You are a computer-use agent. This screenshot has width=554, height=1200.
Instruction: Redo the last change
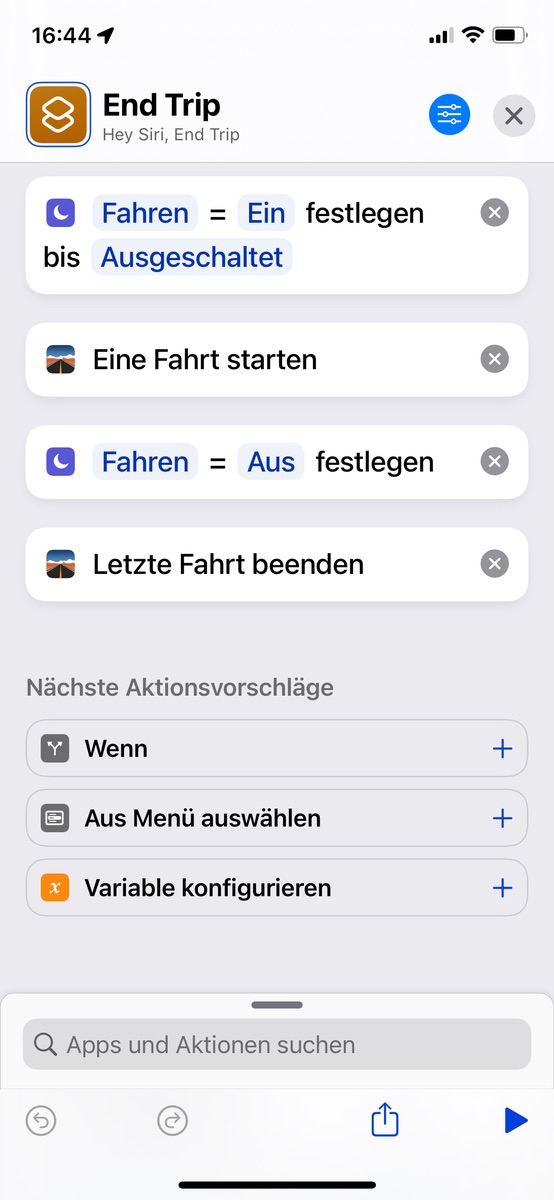(x=173, y=1121)
